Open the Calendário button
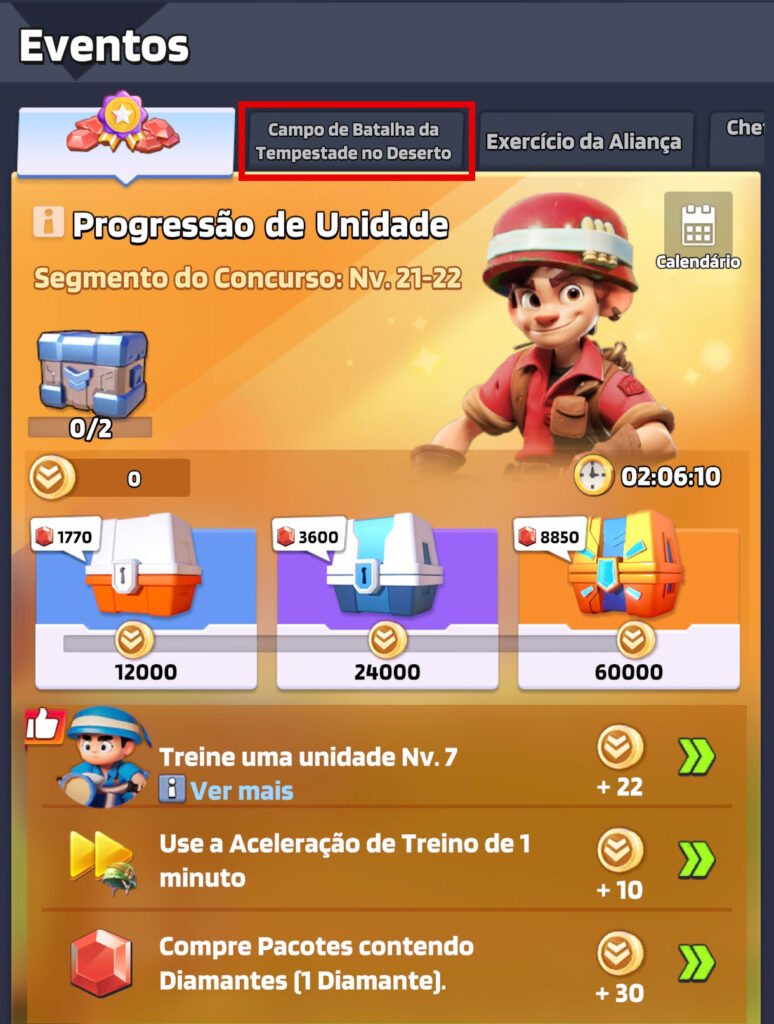This screenshot has height=1024, width=774. 697,232
